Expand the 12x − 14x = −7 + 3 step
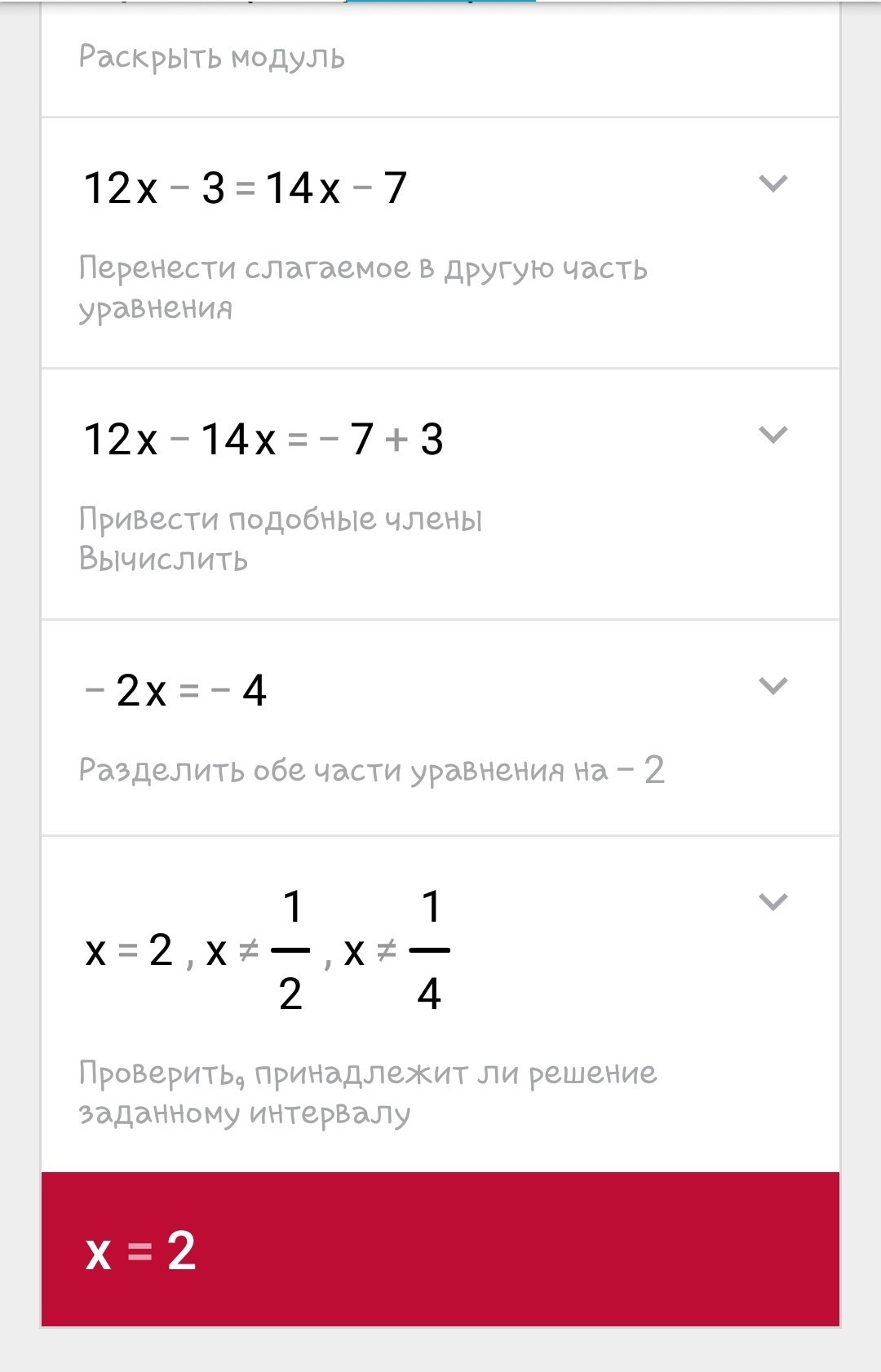The width and height of the screenshot is (881, 1372). click(773, 435)
